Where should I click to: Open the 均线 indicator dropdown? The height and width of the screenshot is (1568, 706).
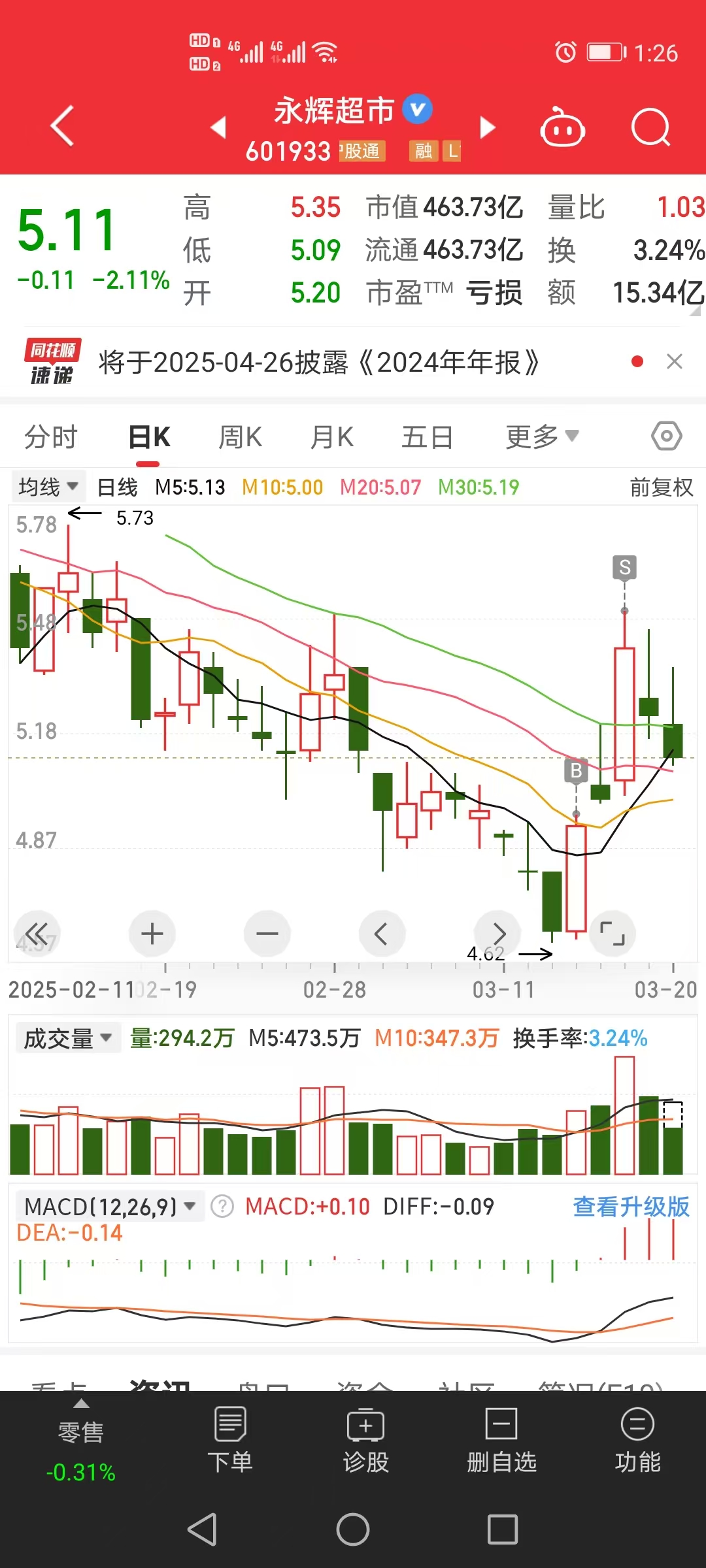coord(48,487)
